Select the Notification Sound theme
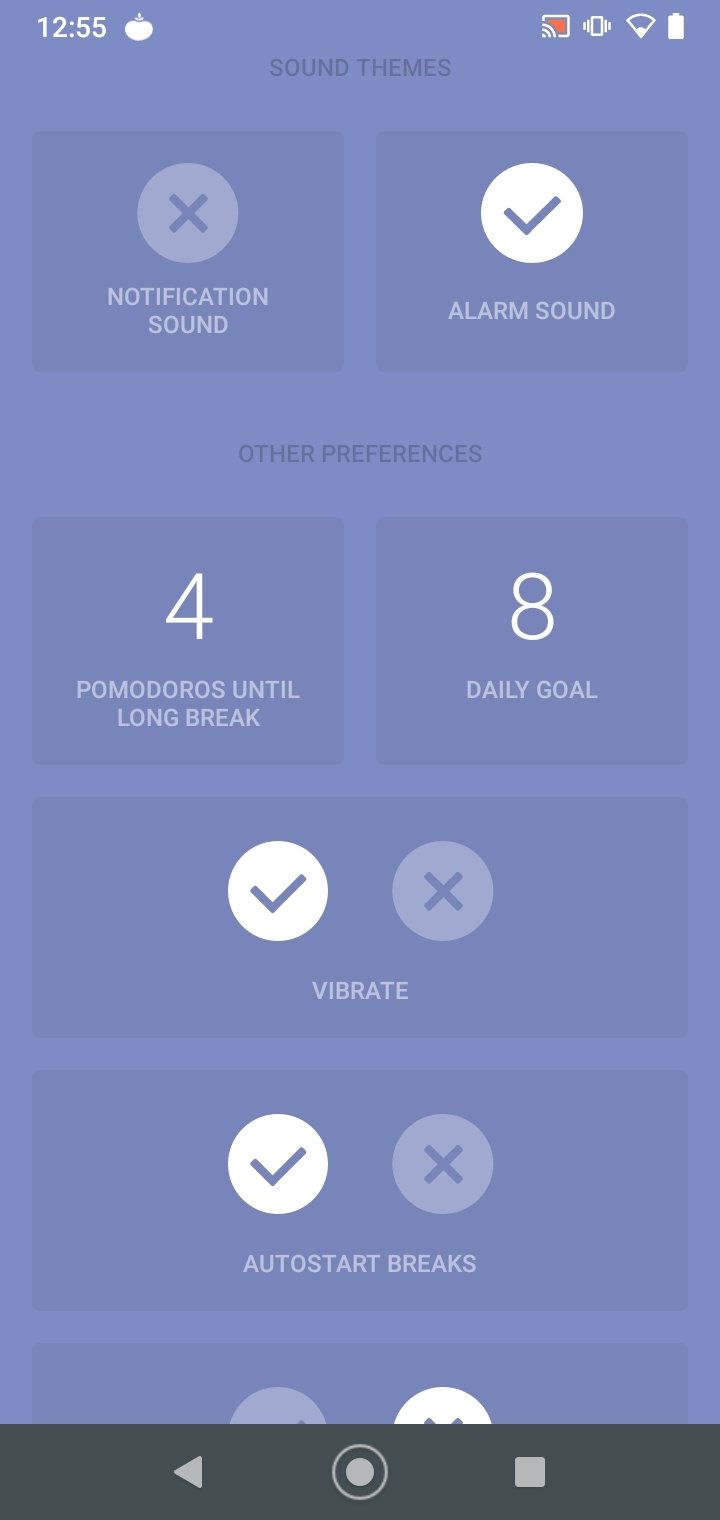 click(188, 251)
